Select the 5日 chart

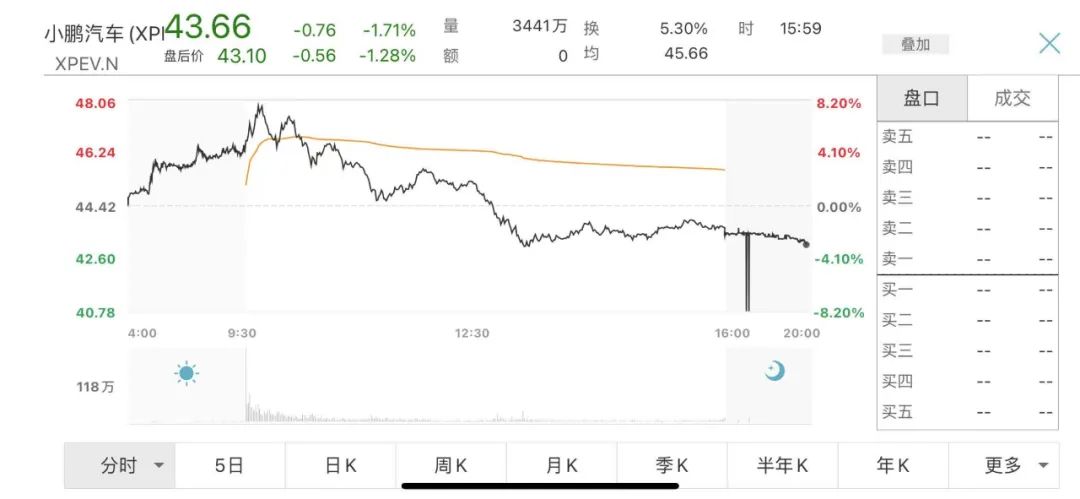pos(229,465)
